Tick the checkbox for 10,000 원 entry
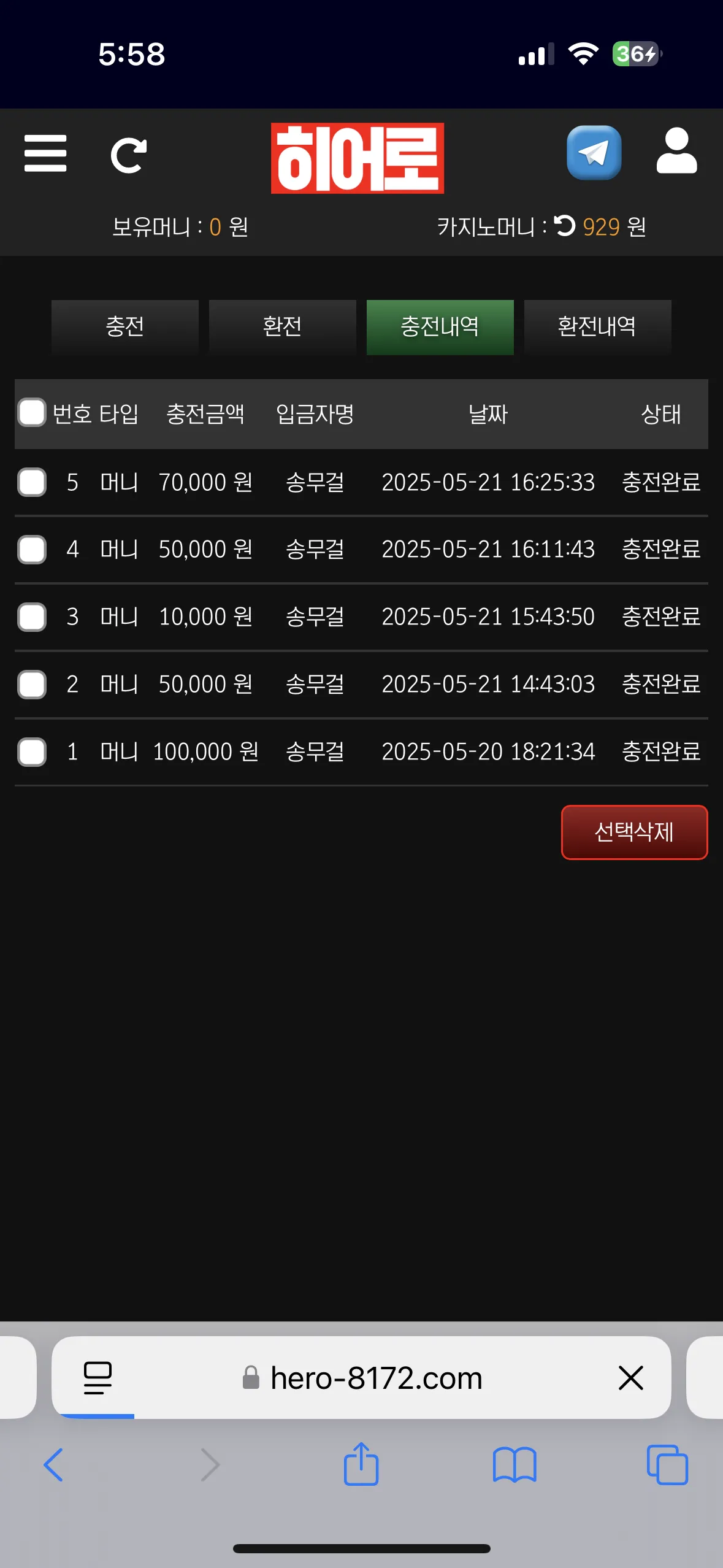The width and height of the screenshot is (723, 1568). [x=32, y=617]
